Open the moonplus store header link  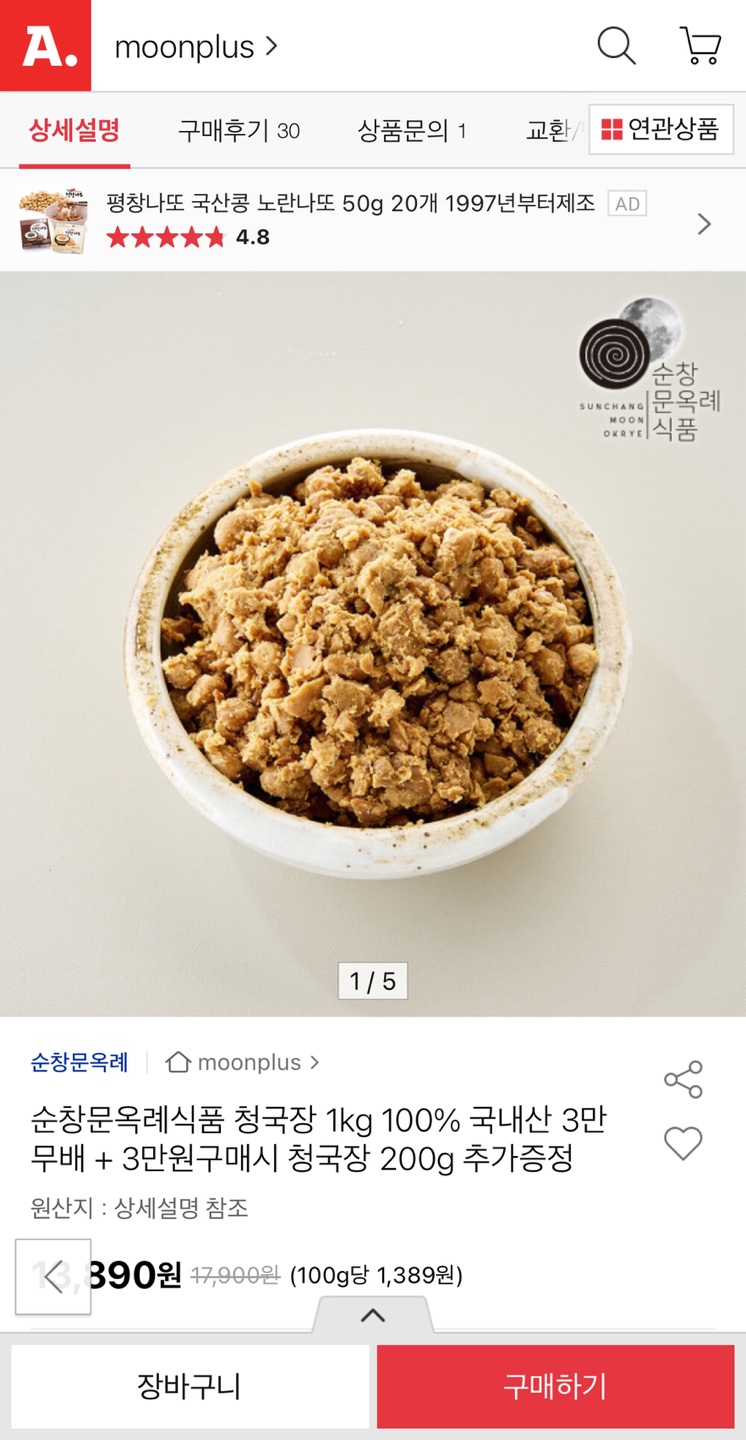[x=196, y=46]
